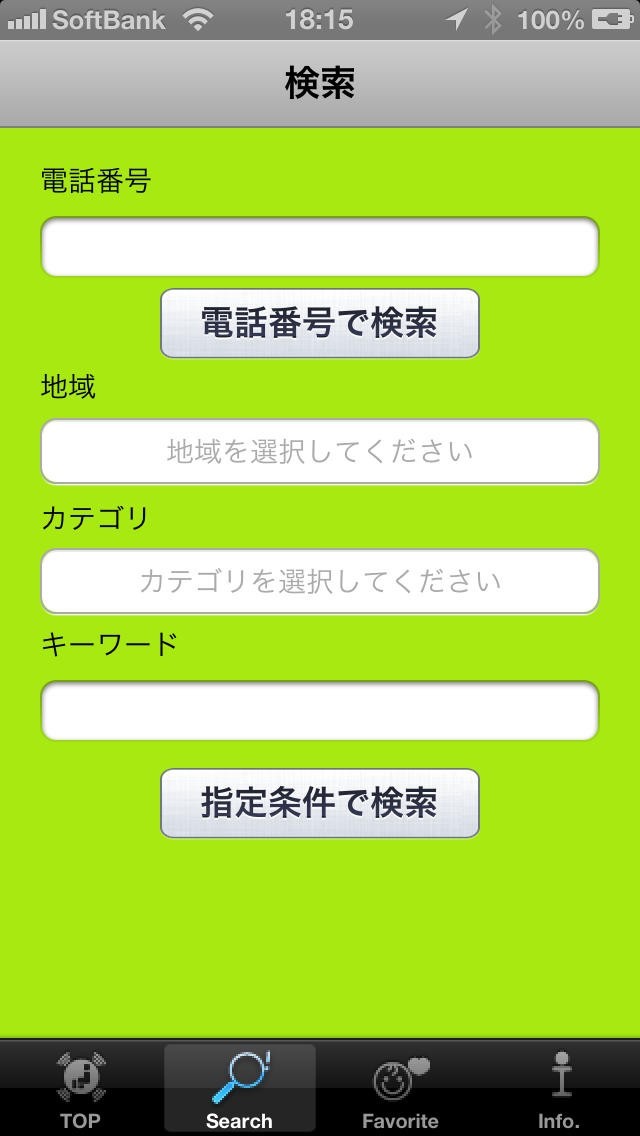Open the 地域 region selector
The height and width of the screenshot is (1136, 640).
pos(320,451)
